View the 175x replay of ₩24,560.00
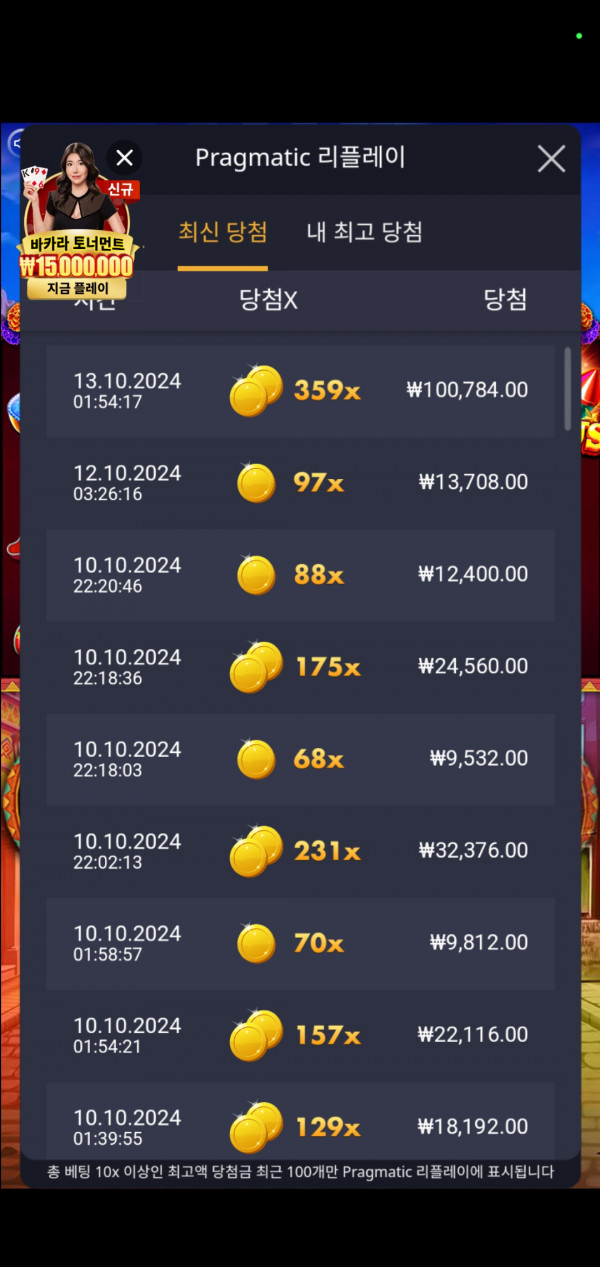The image size is (600, 1267). (x=300, y=666)
